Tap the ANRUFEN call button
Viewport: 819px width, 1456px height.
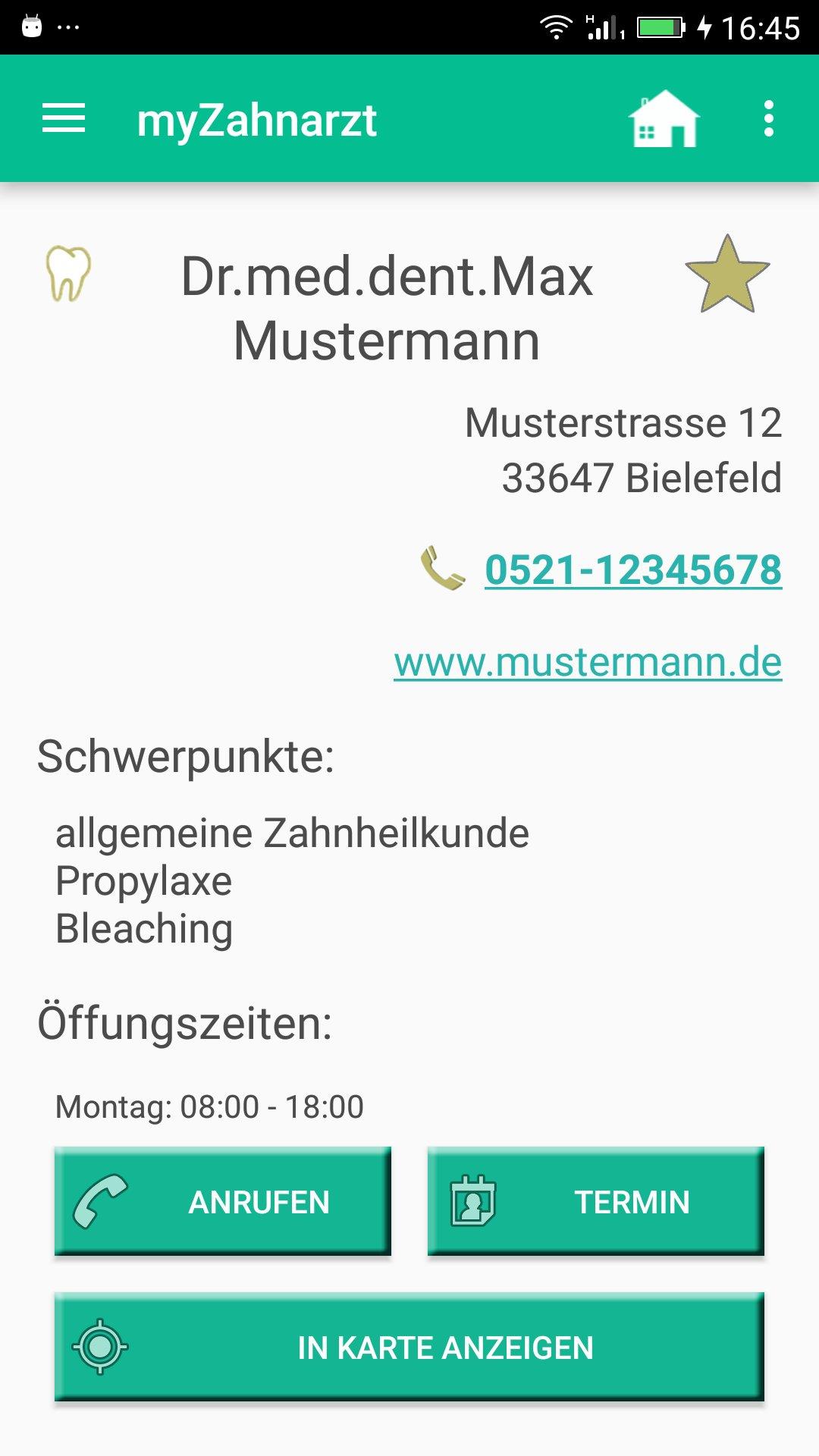click(223, 1201)
